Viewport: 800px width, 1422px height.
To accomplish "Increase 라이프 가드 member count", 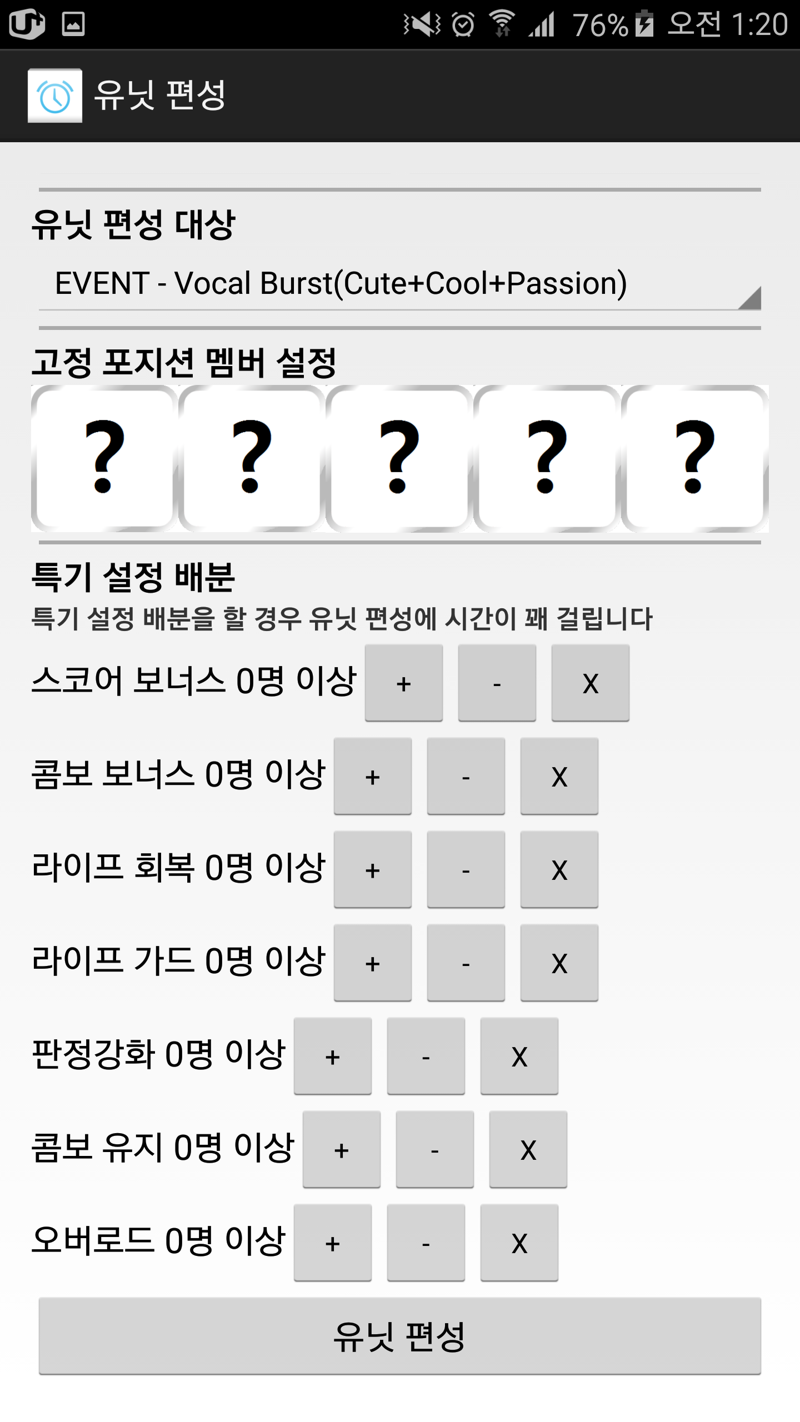I will click(x=373, y=963).
